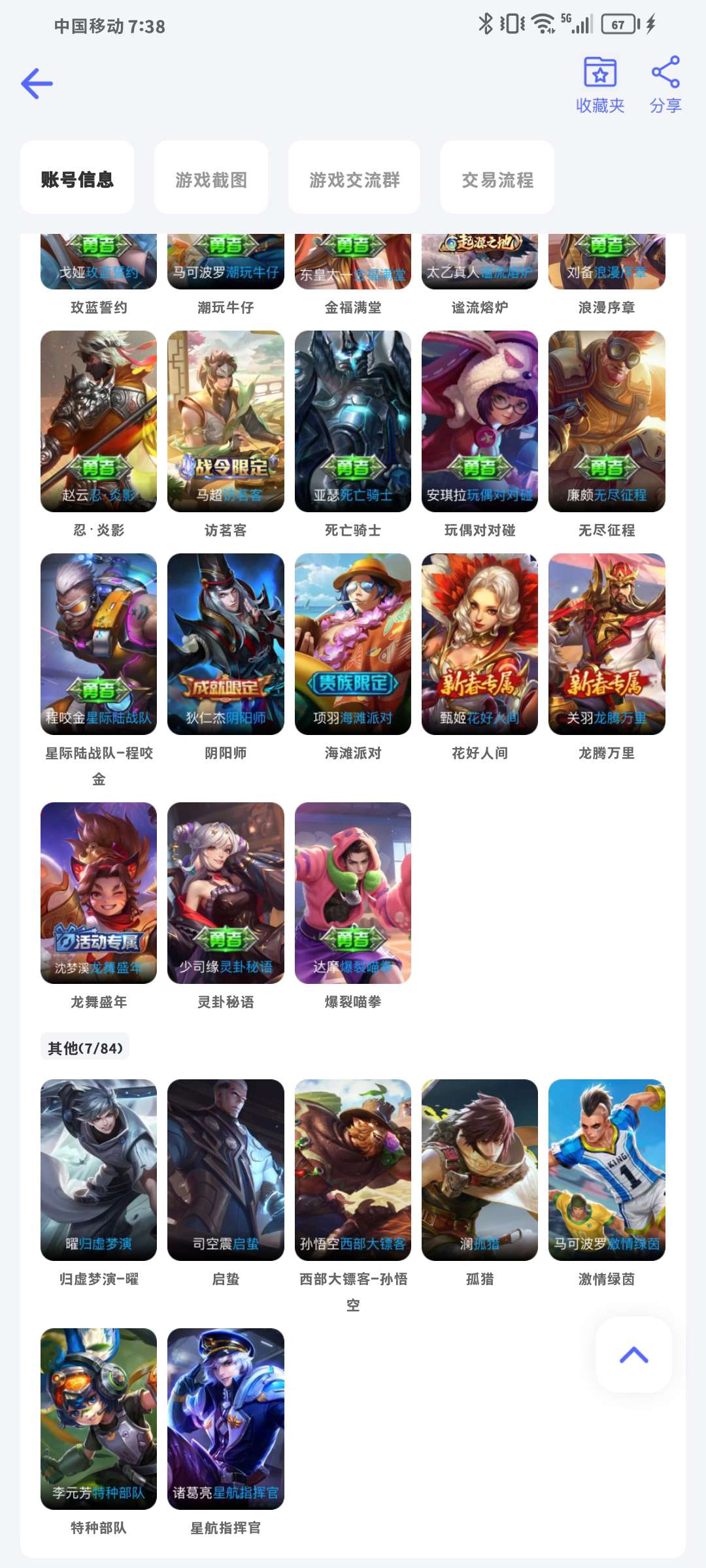The height and width of the screenshot is (1568, 706).
Task: Select the 账号信息 tab
Action: click(77, 178)
